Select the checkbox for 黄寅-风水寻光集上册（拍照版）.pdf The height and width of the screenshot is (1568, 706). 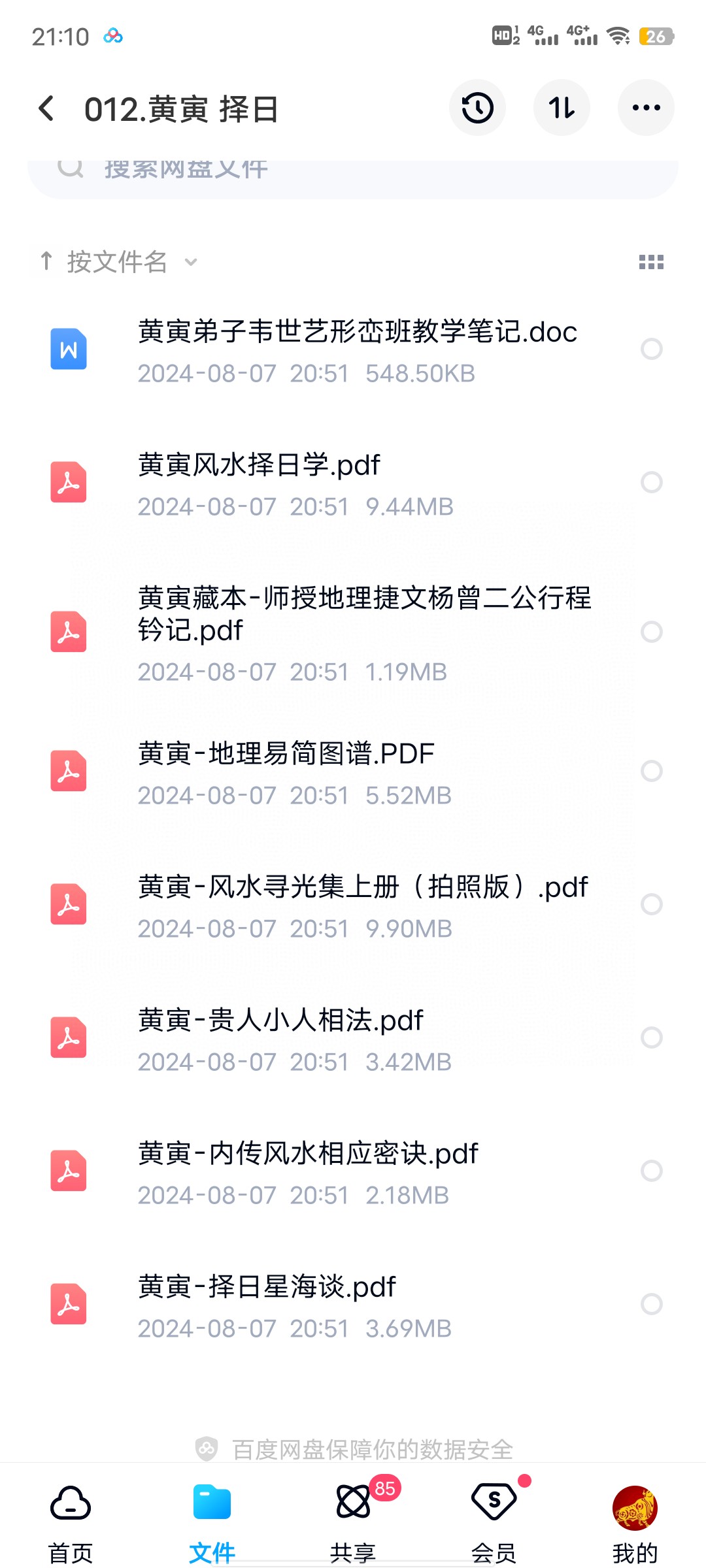[651, 904]
